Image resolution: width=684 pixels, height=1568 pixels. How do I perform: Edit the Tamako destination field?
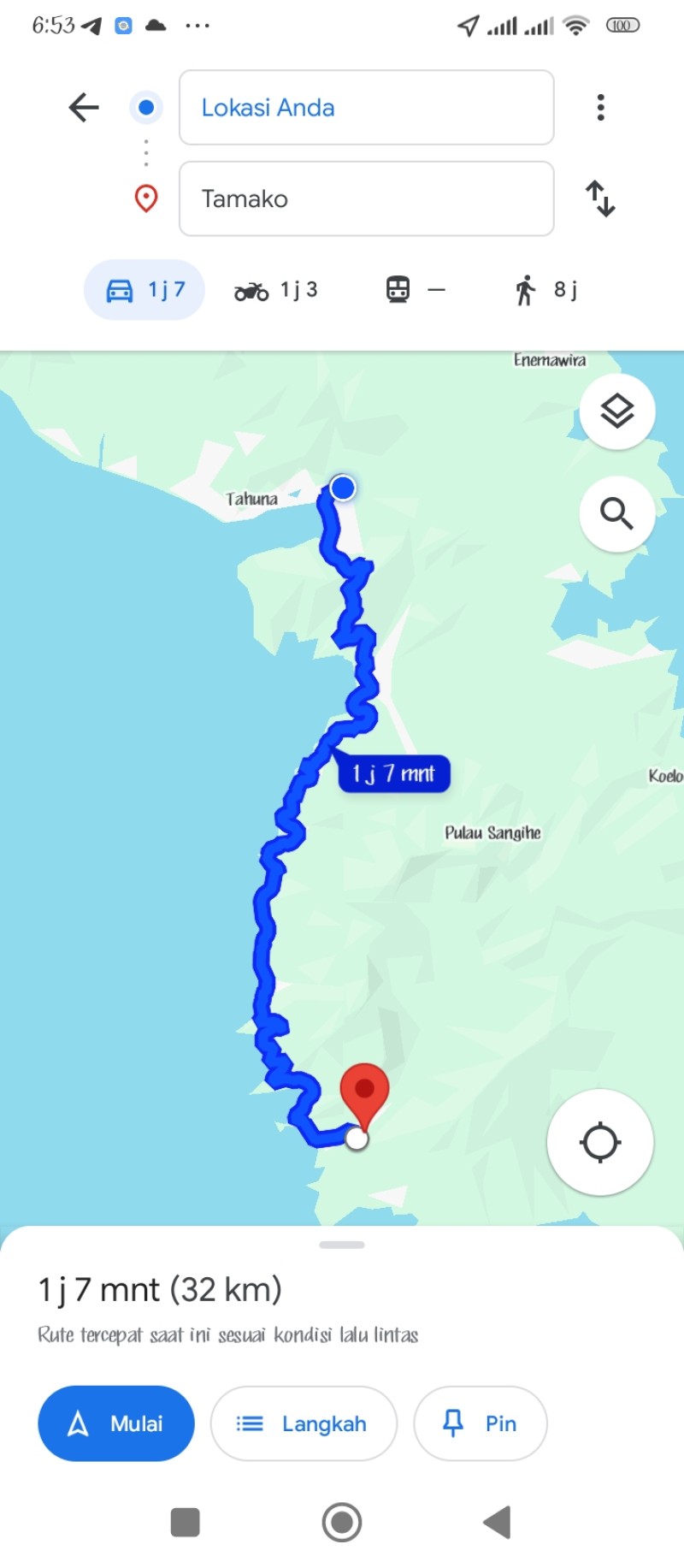(366, 198)
